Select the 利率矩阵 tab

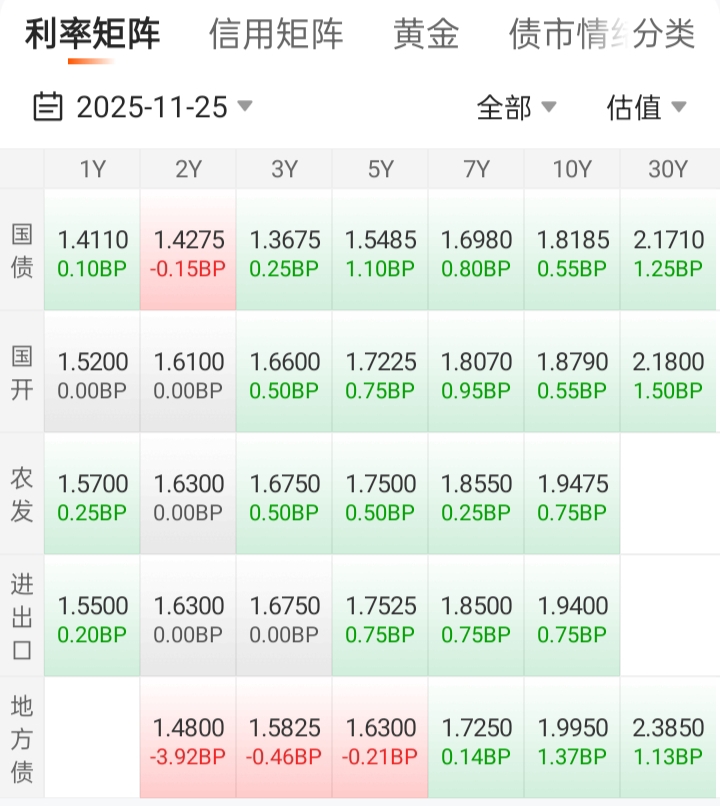pyautogui.click(x=92, y=34)
